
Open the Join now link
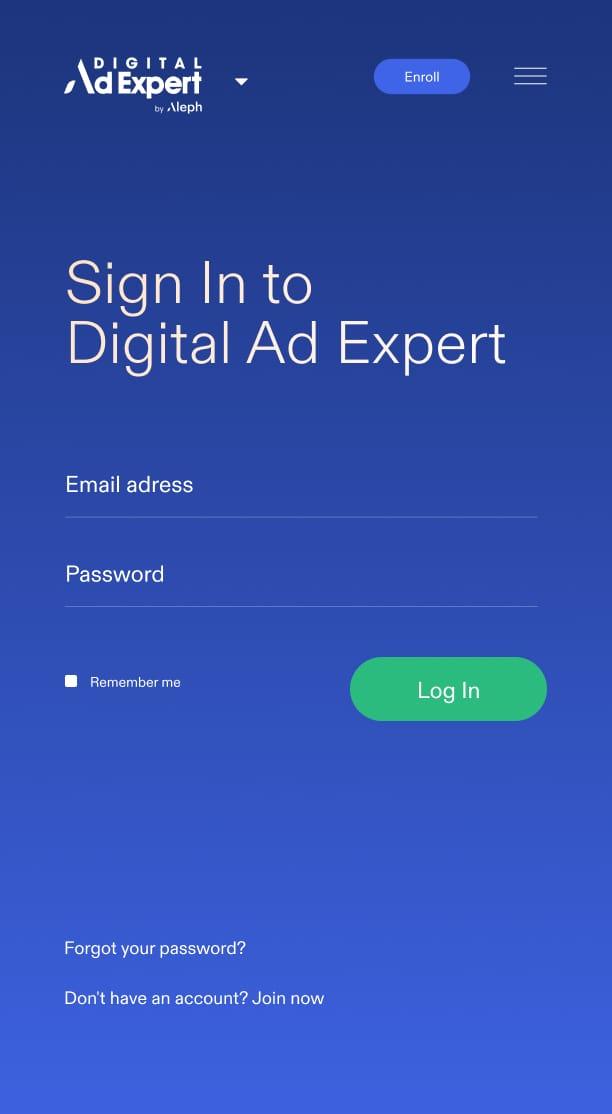(288, 998)
